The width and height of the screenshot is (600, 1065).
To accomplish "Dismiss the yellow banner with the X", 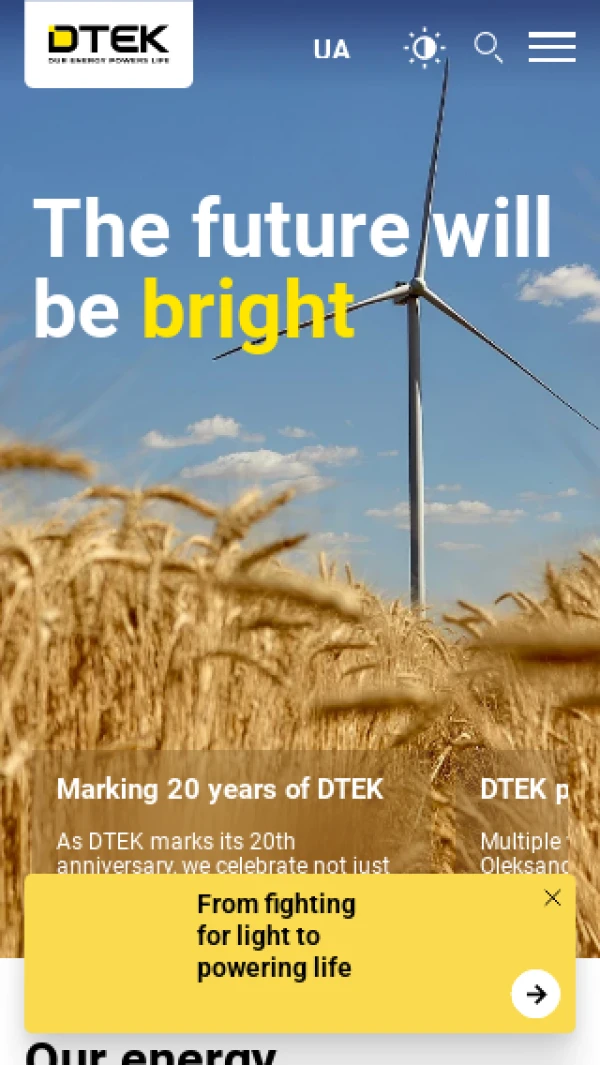I will (553, 898).
